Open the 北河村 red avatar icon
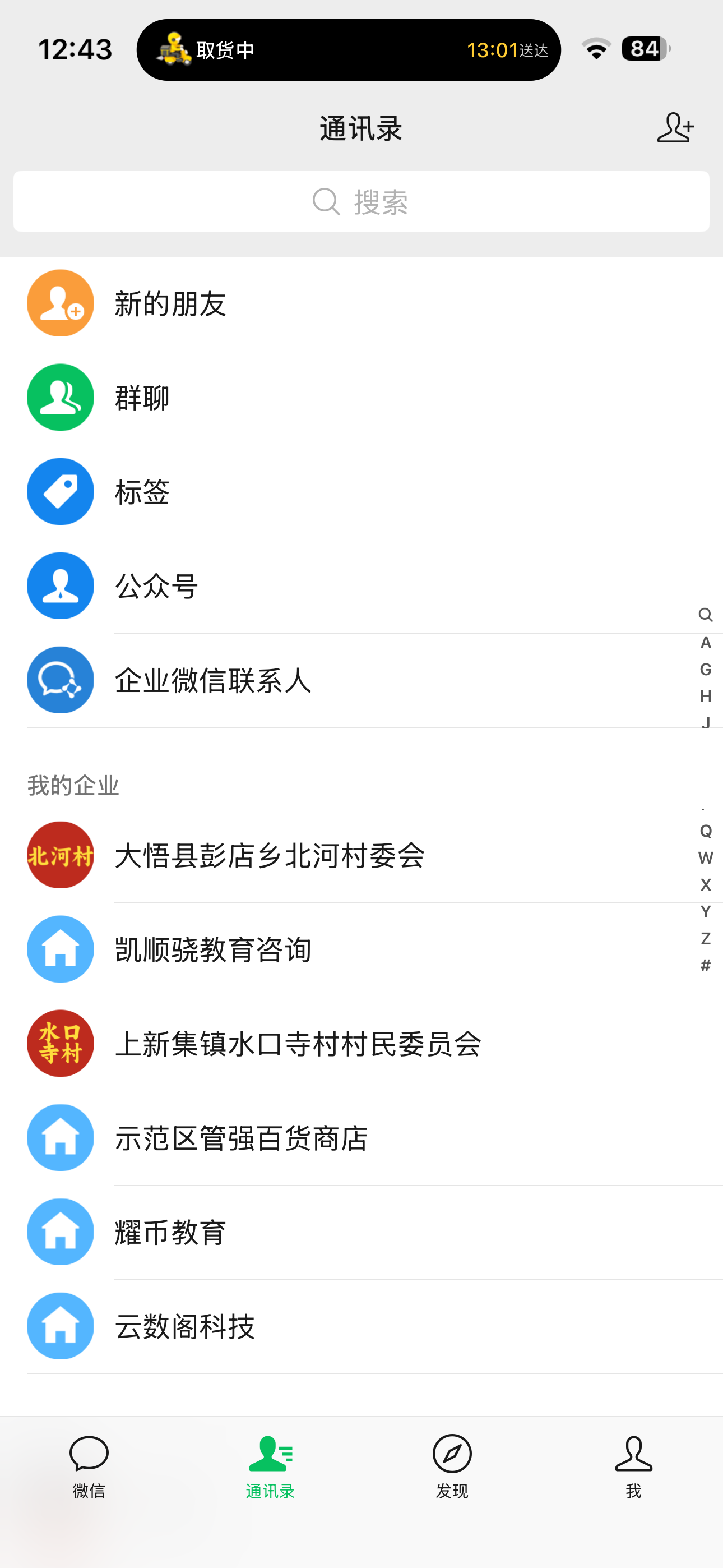 click(x=59, y=856)
